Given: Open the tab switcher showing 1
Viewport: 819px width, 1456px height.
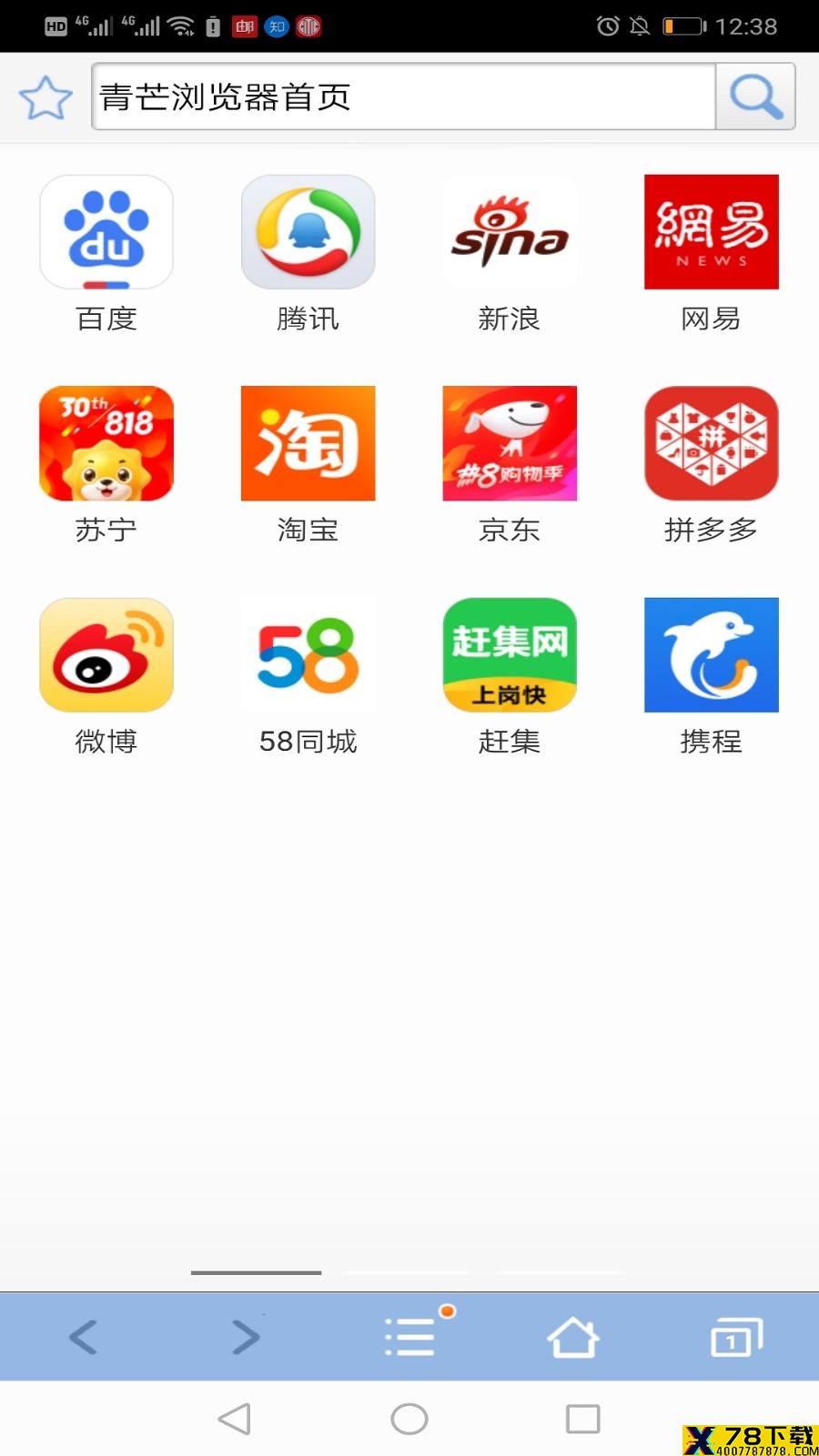Looking at the screenshot, I should pyautogui.click(x=736, y=1337).
